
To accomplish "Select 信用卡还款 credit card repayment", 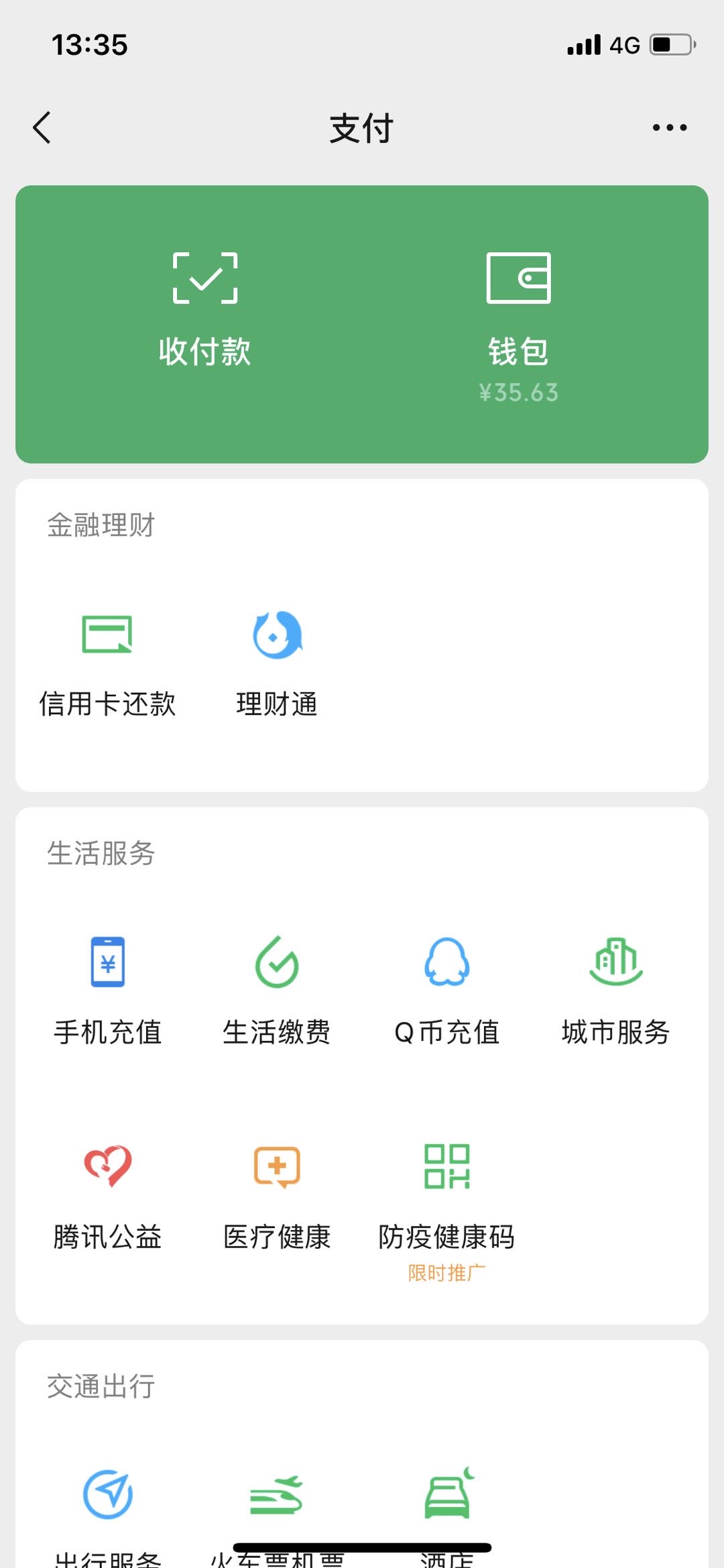I will [x=107, y=664].
